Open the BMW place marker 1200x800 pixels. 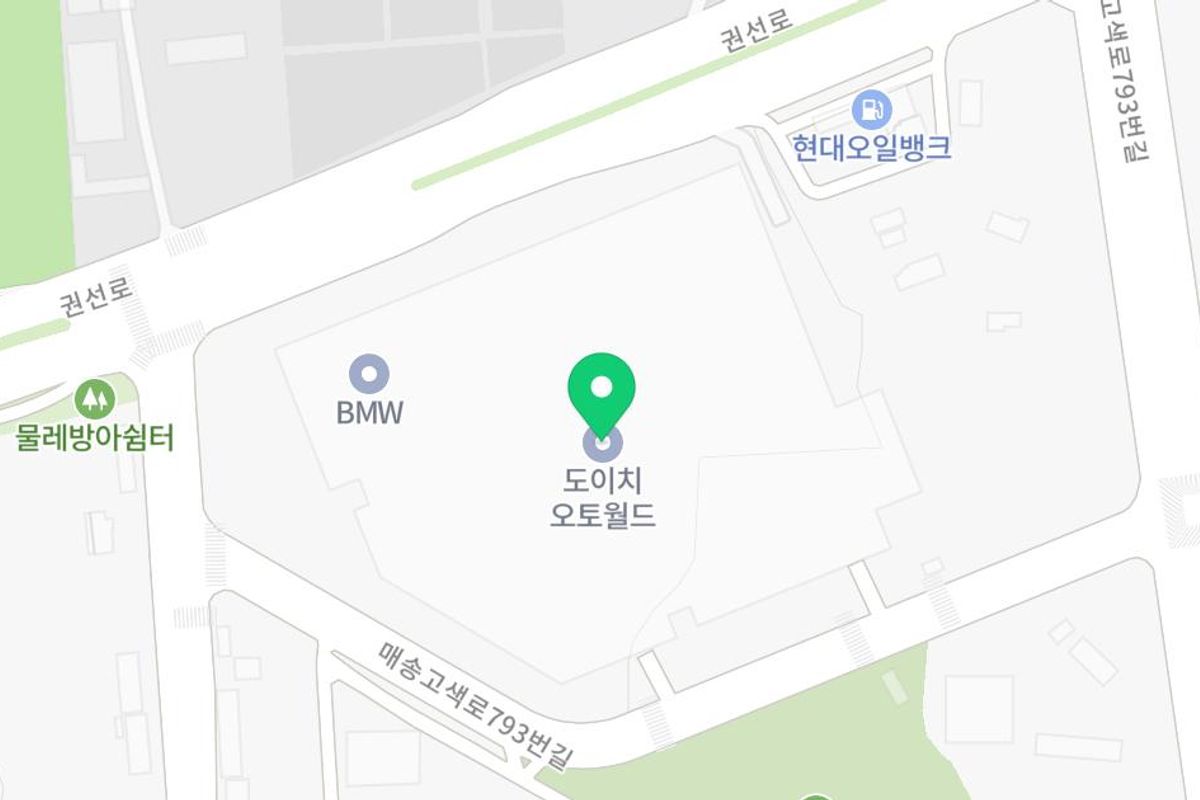(x=369, y=375)
